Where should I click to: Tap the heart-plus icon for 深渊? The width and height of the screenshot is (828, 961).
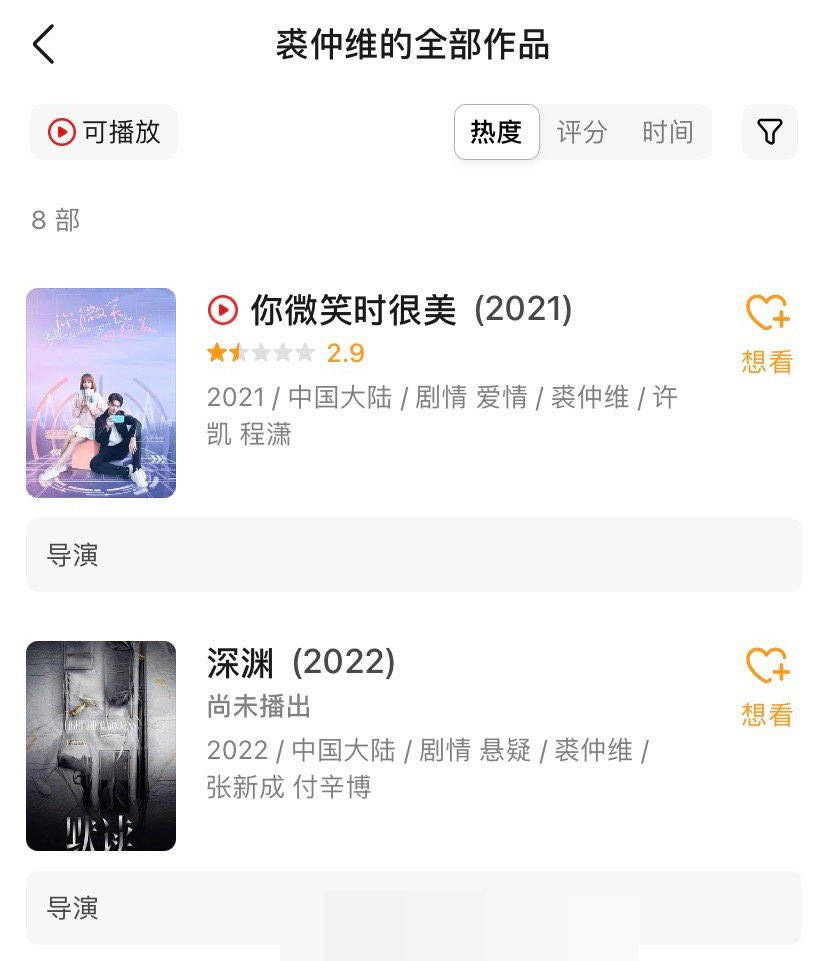pyautogui.click(x=765, y=668)
